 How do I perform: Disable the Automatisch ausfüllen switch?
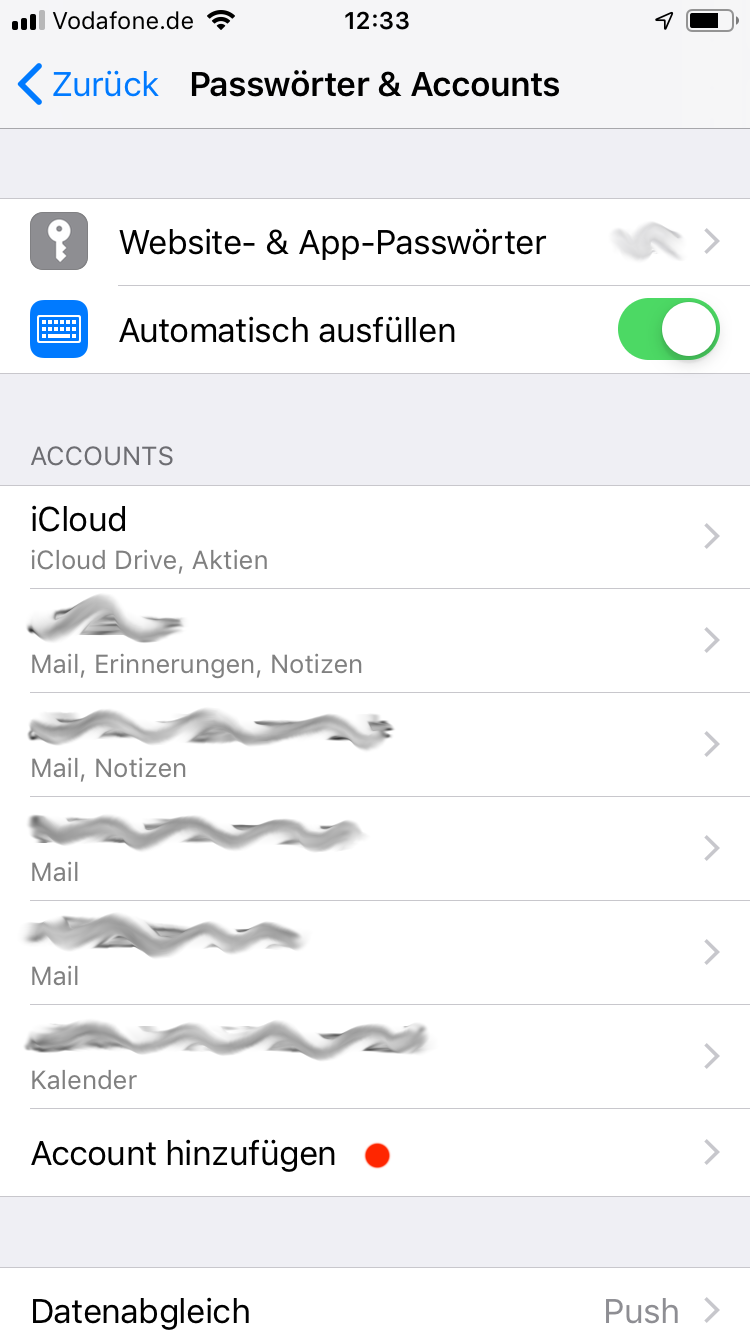pyautogui.click(x=668, y=329)
